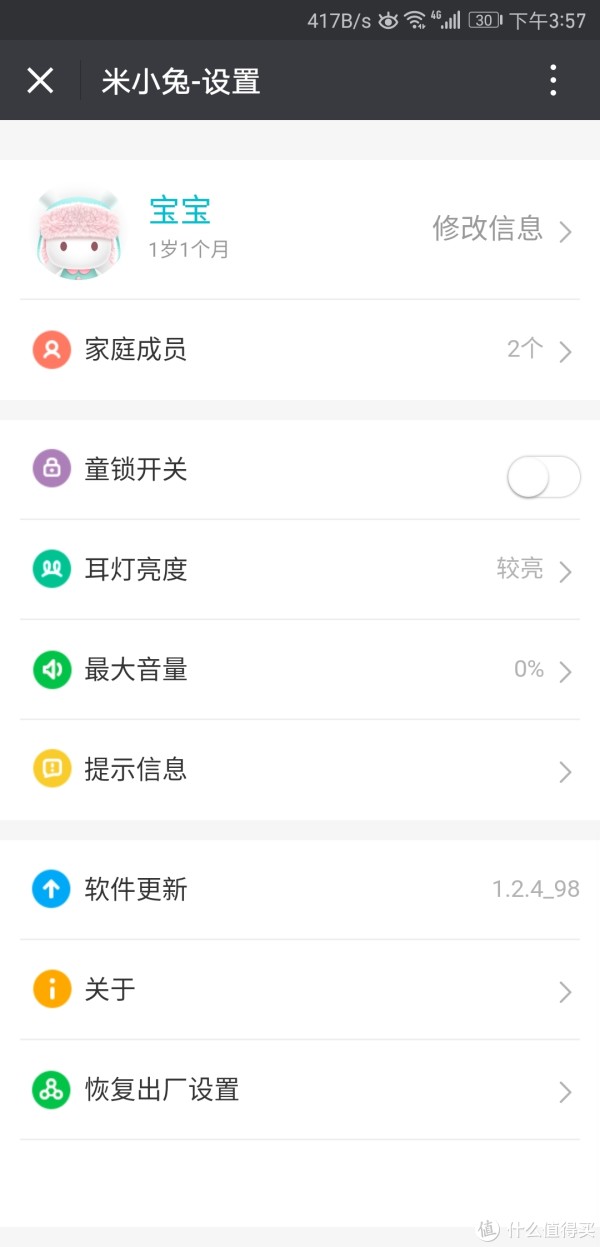Open the 家庭成员 row
Viewport: 600px width, 1247px height.
pyautogui.click(x=300, y=350)
